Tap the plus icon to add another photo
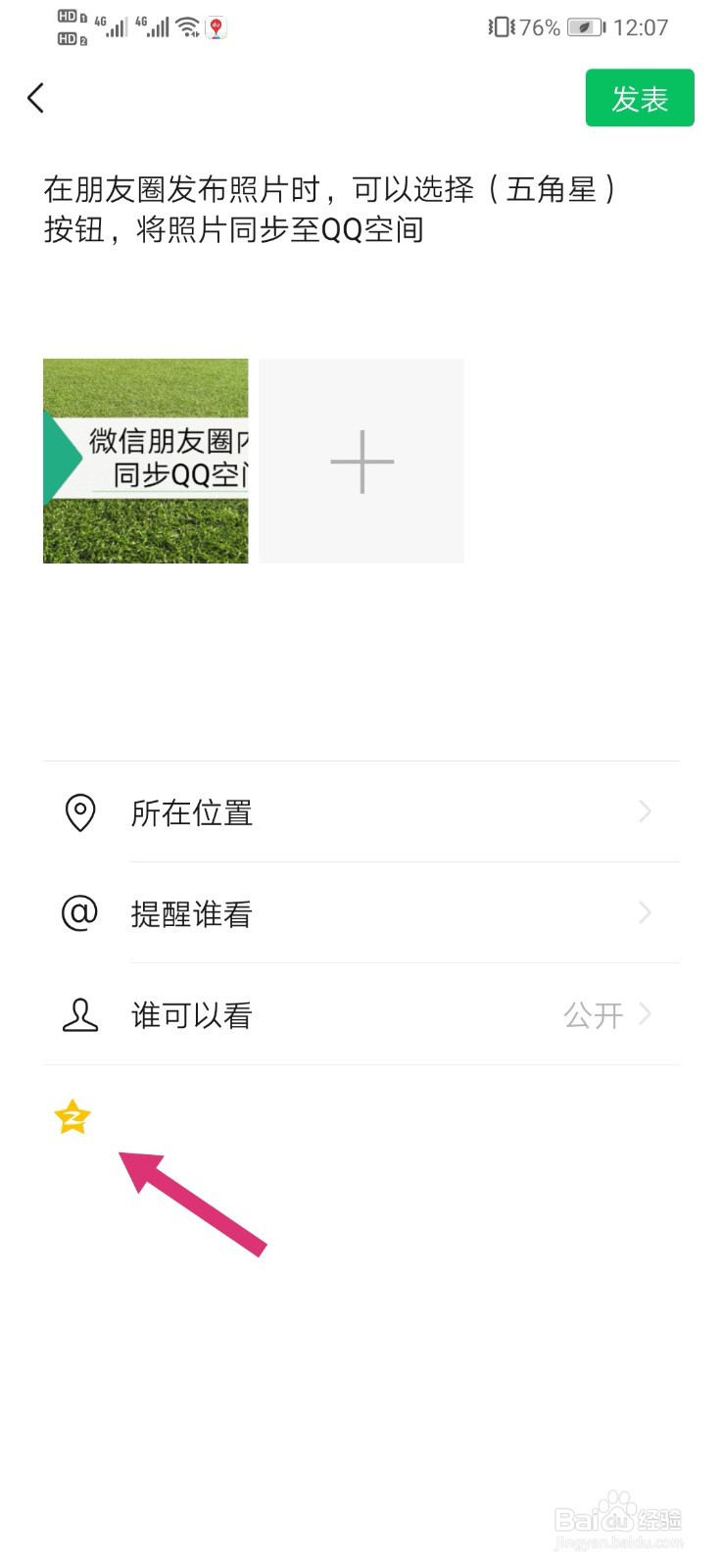Image resolution: width=723 pixels, height=1568 pixels. 361,460
